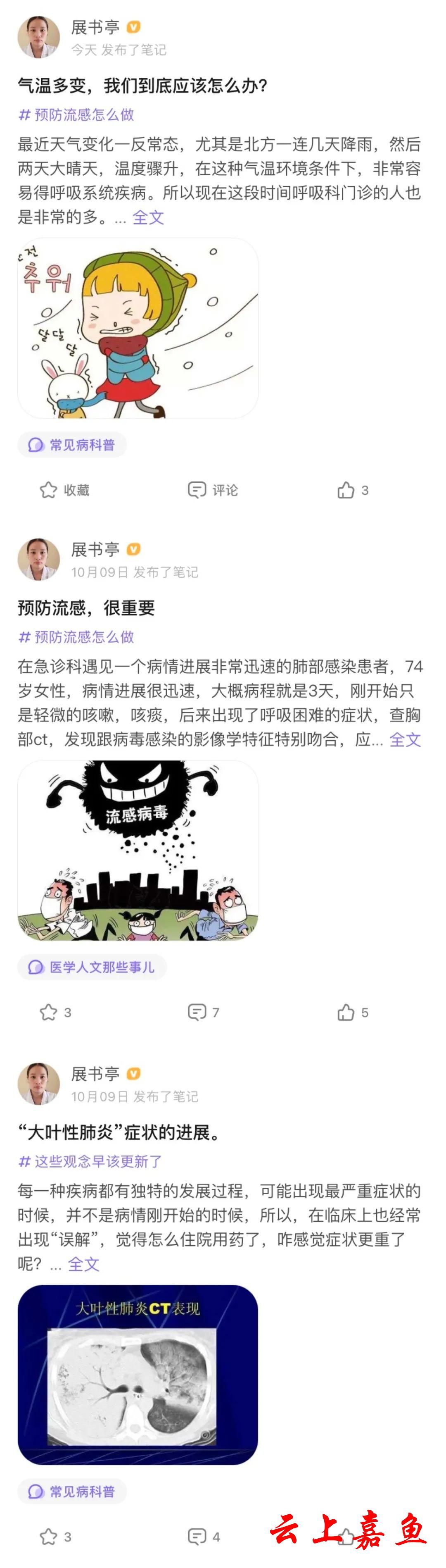Open the 大叶性肺炎CT表现 image
This screenshot has height=1568, width=446.
click(138, 1375)
